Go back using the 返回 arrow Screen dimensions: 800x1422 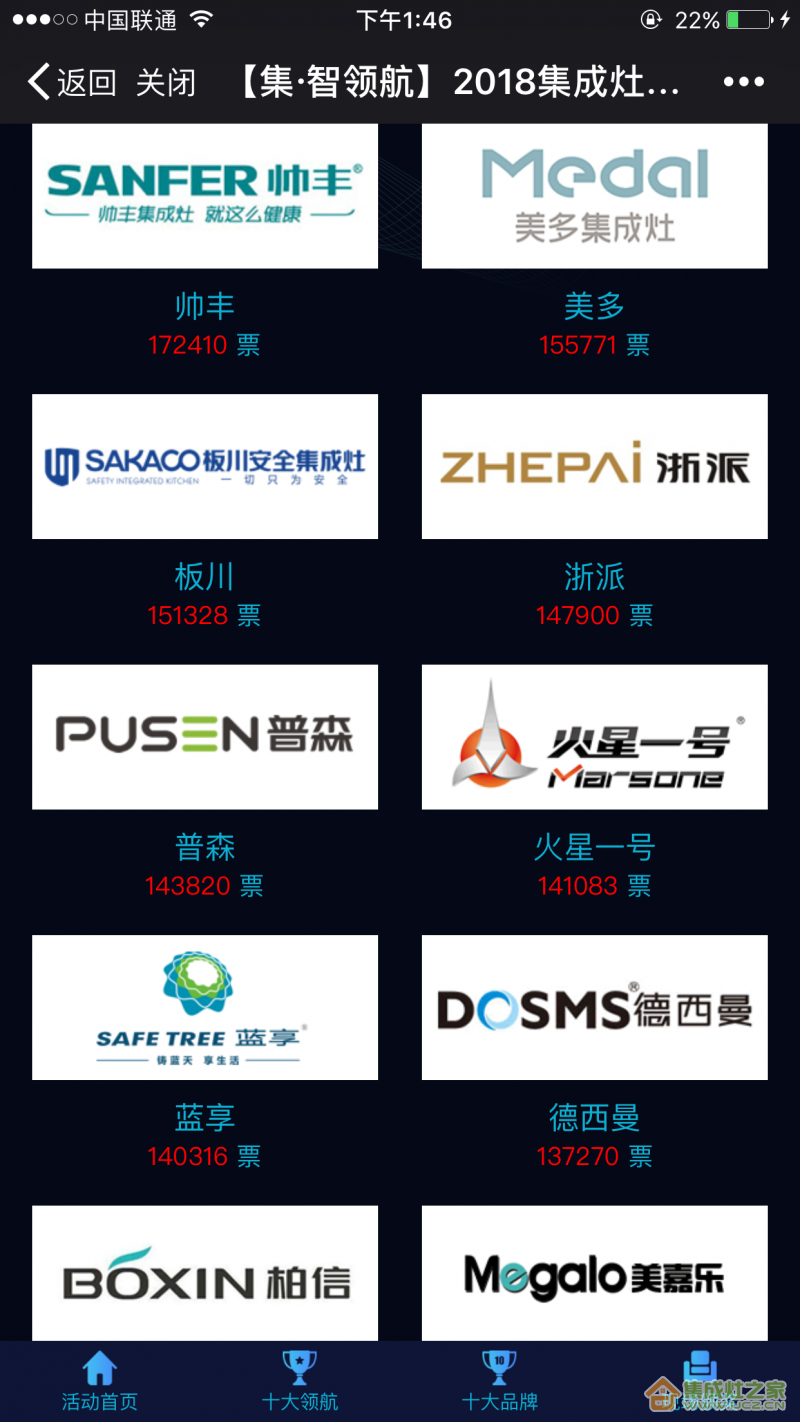point(71,82)
